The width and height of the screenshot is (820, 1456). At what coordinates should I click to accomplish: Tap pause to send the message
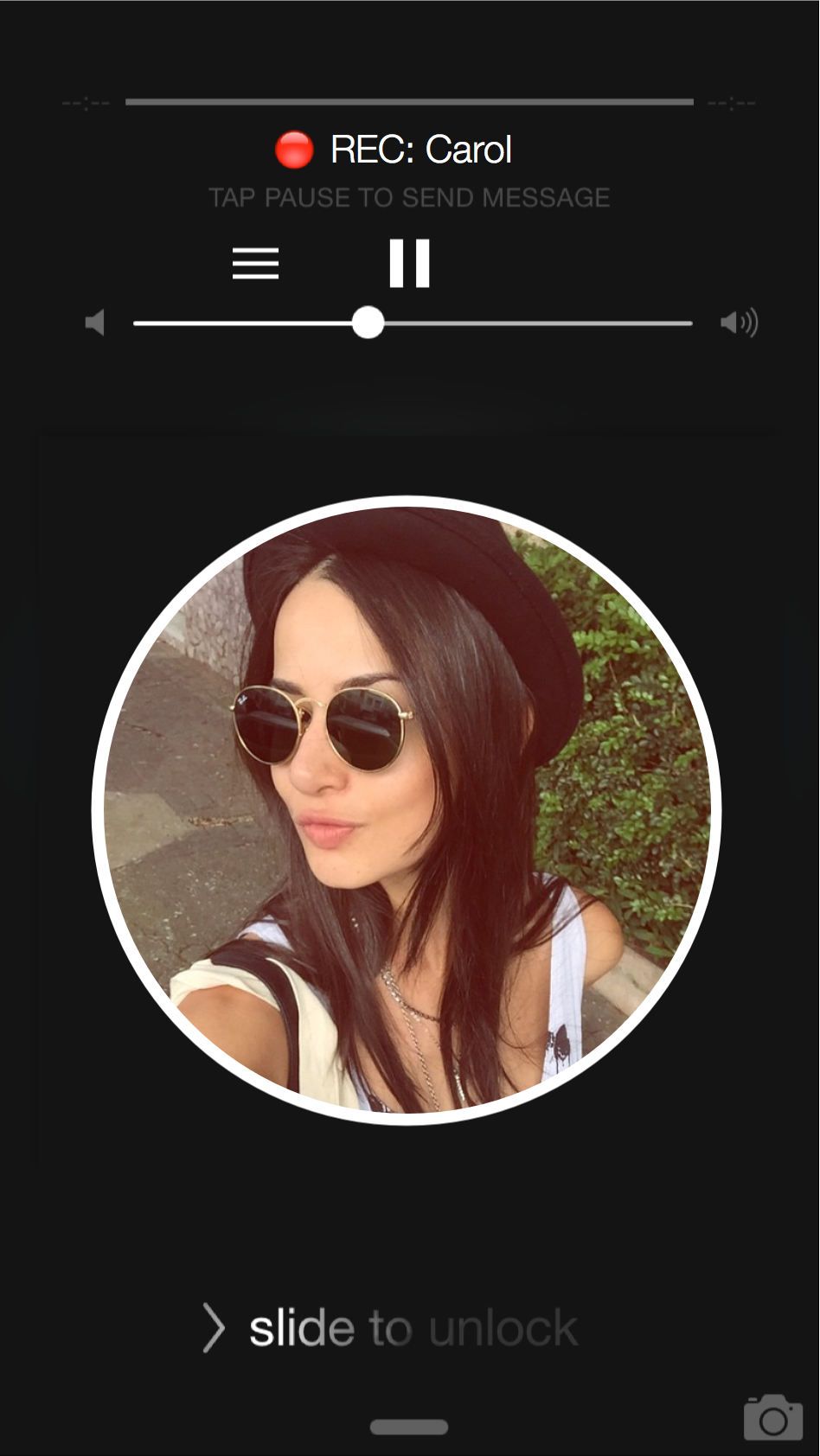pyautogui.click(x=409, y=263)
